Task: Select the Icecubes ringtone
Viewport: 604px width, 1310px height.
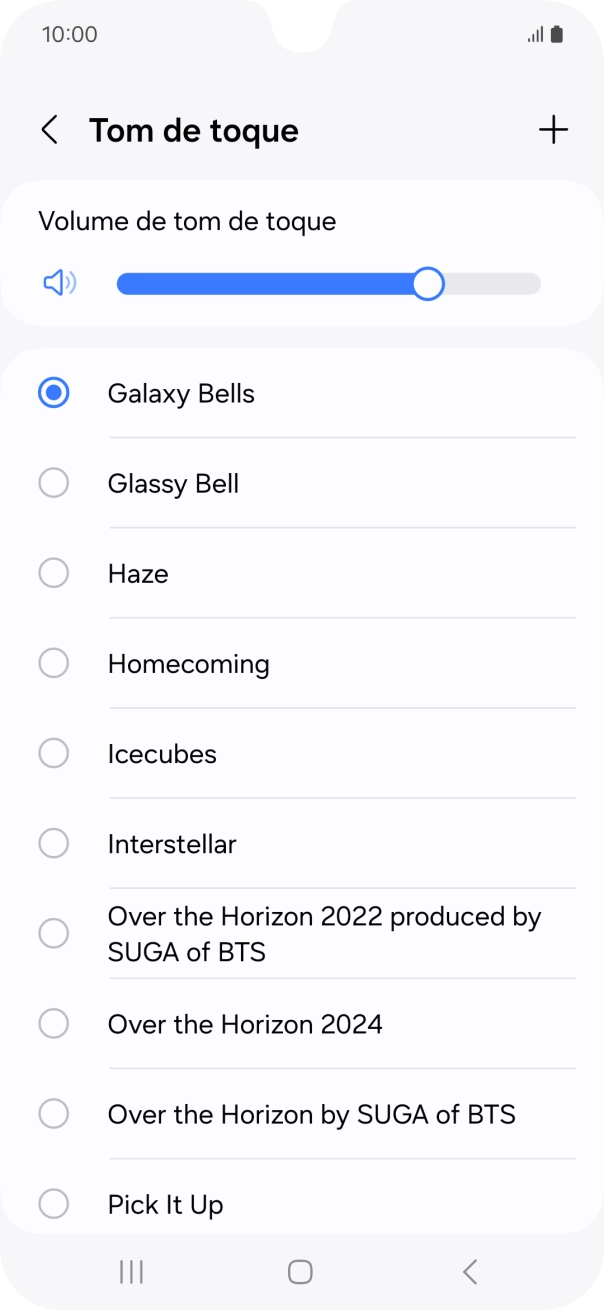Action: pyautogui.click(x=302, y=754)
